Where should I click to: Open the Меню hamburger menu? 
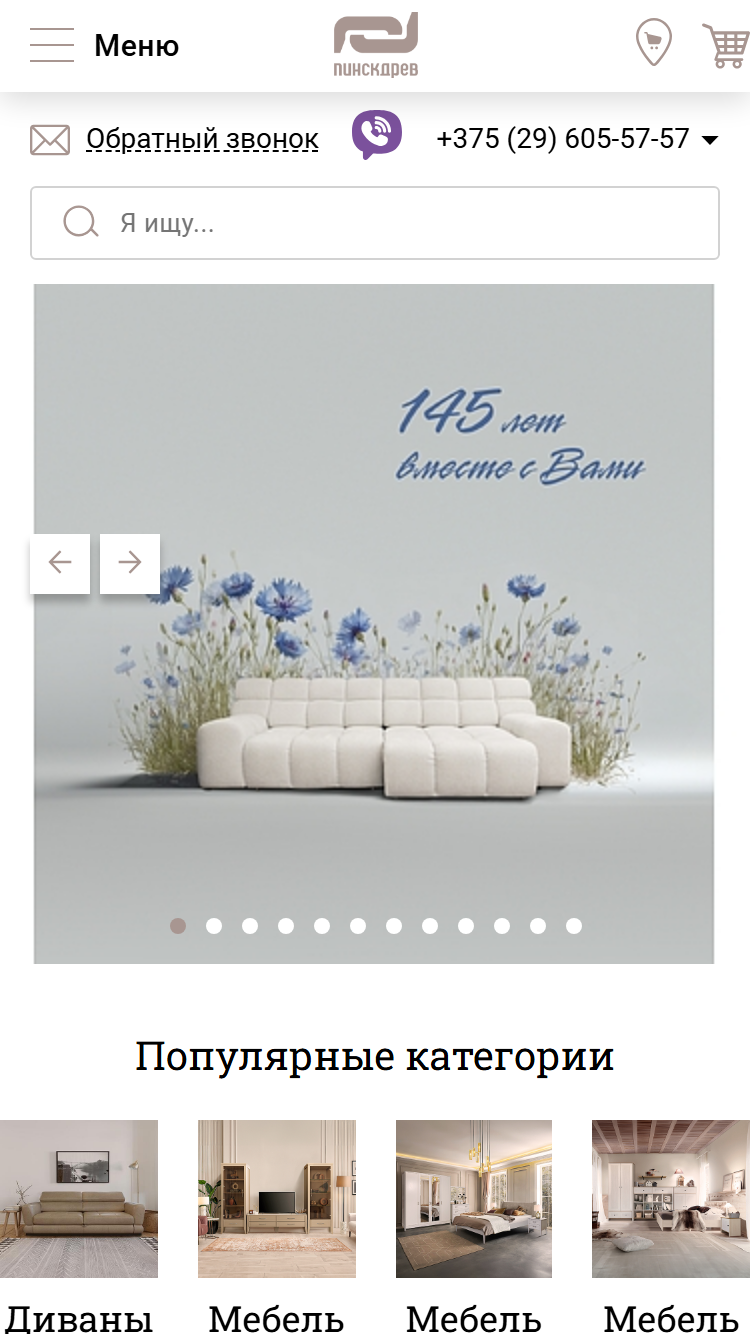click(104, 45)
